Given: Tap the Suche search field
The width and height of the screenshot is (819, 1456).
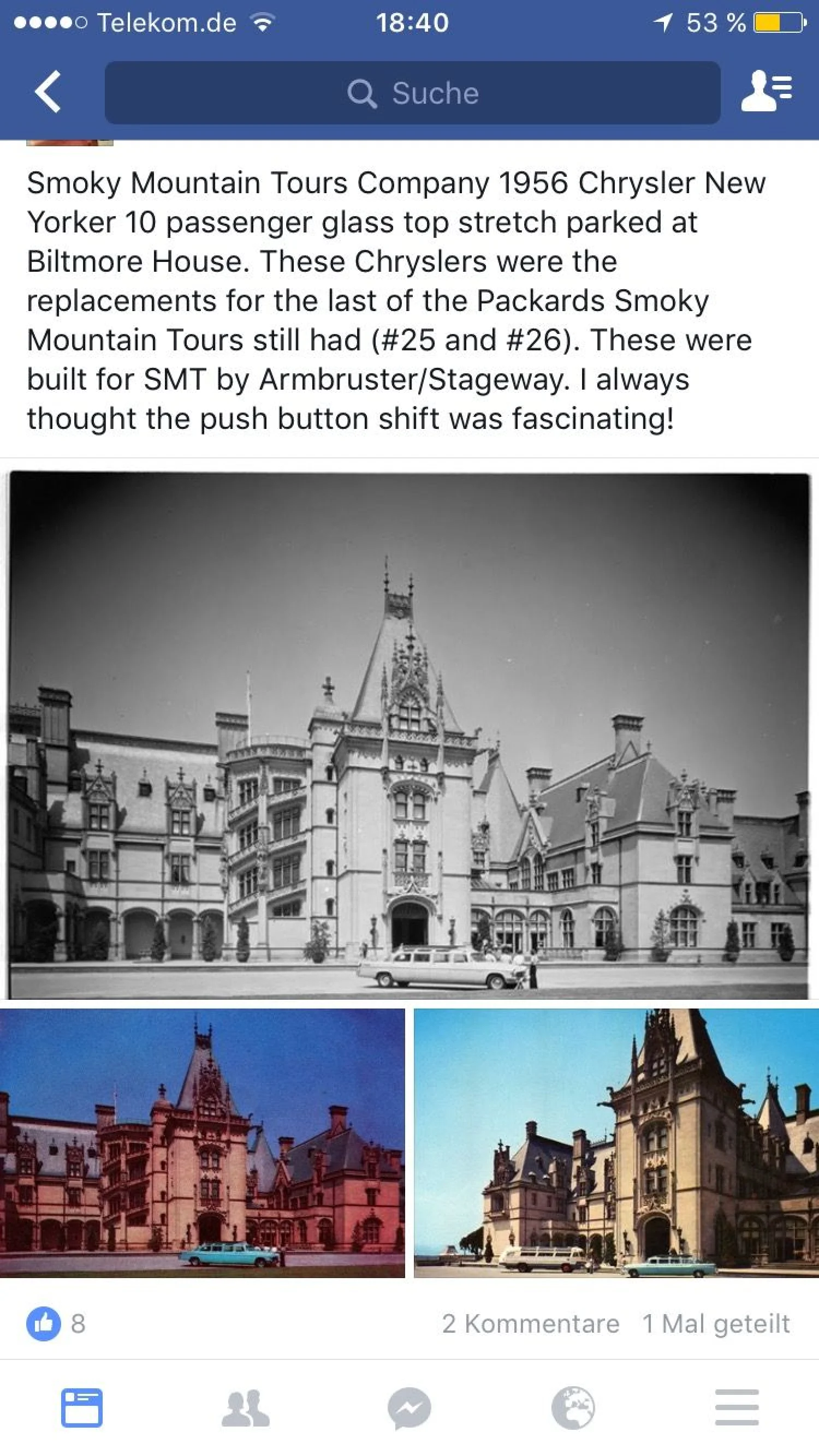Looking at the screenshot, I should [412, 93].
